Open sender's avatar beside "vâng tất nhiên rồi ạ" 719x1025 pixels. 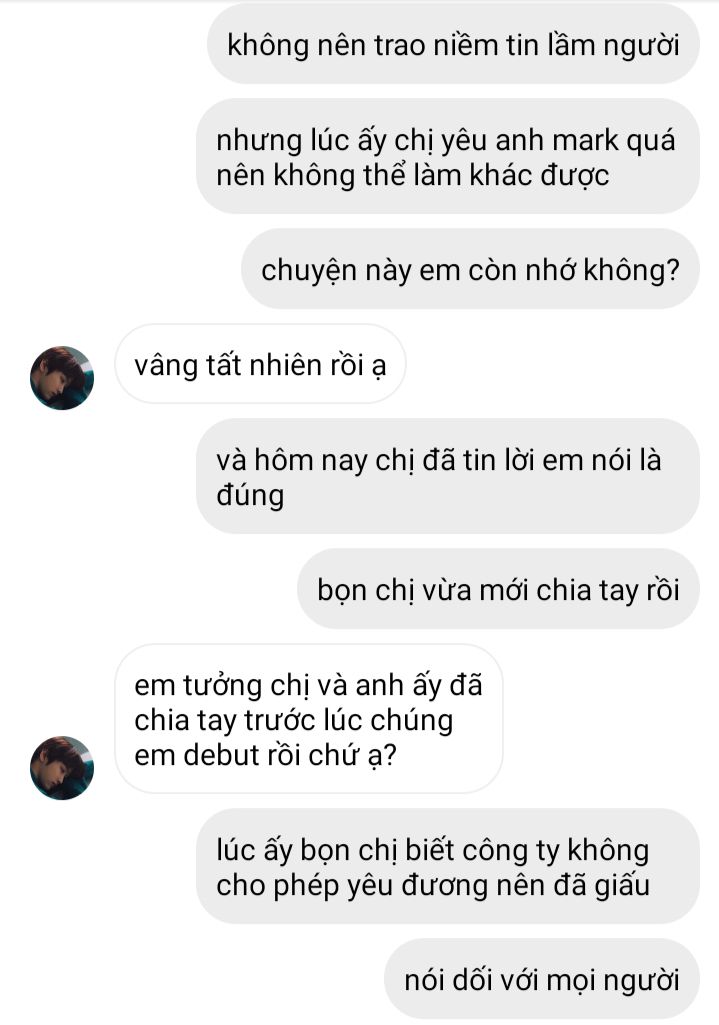[x=62, y=378]
